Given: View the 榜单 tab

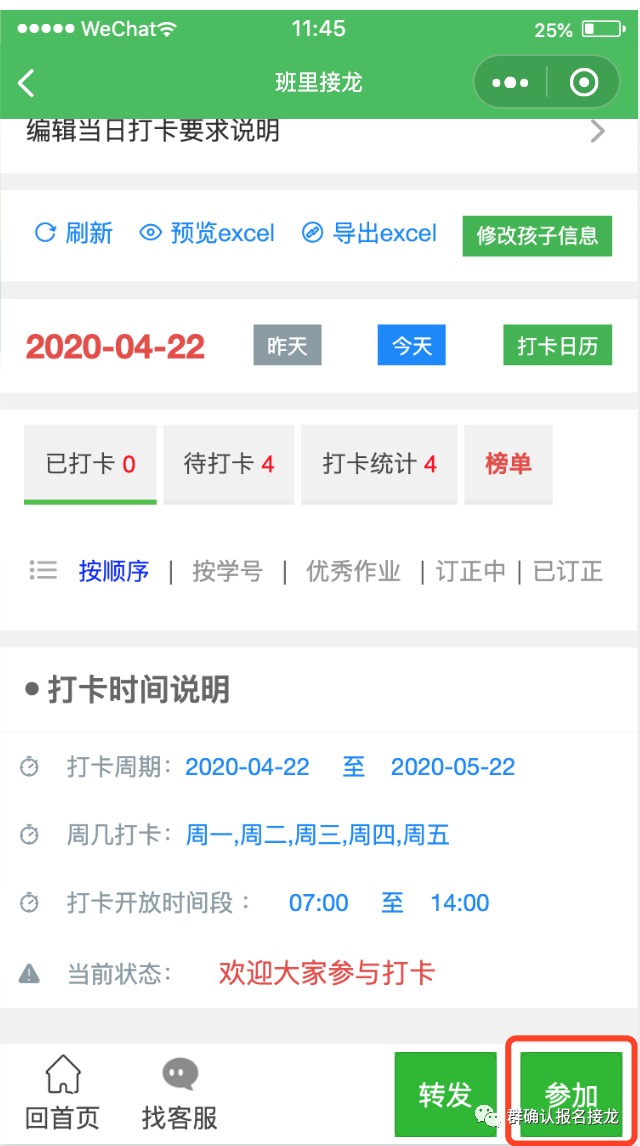Looking at the screenshot, I should coord(508,464).
